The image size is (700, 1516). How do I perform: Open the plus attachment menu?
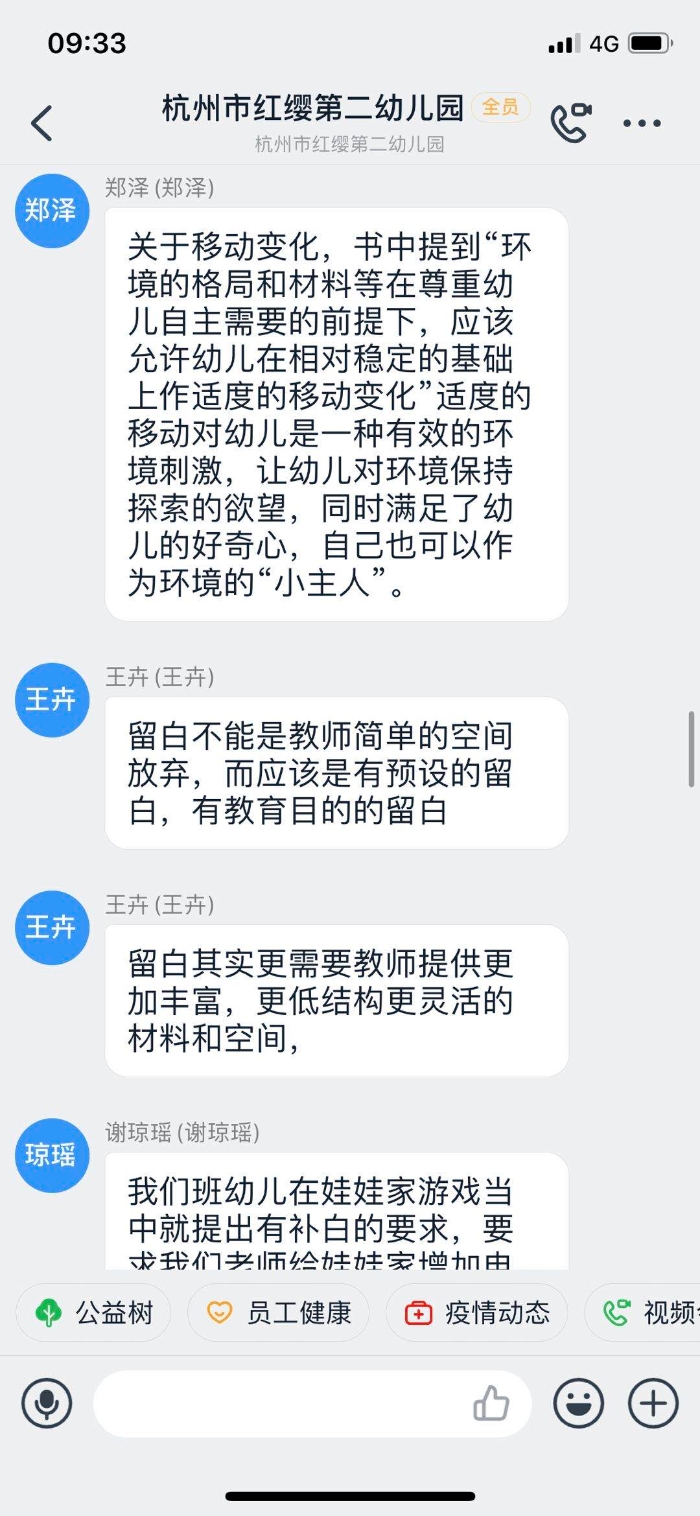coord(653,1404)
